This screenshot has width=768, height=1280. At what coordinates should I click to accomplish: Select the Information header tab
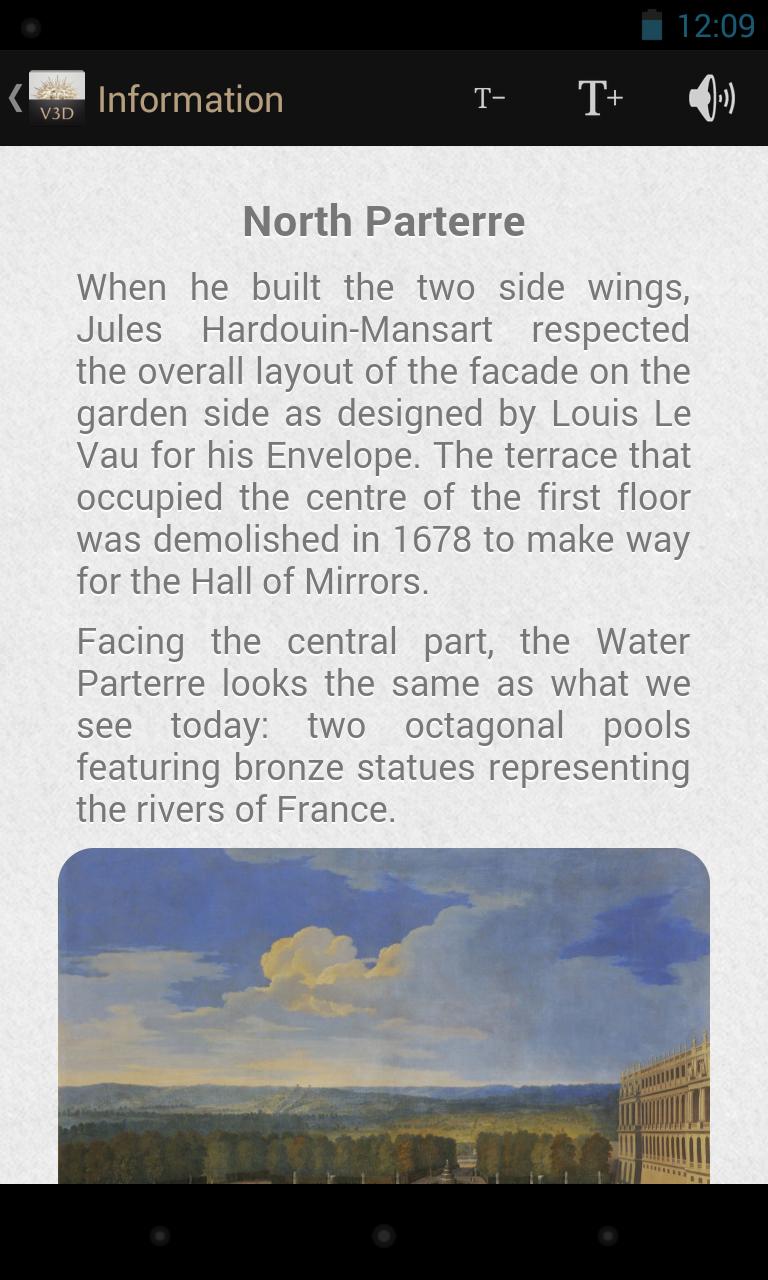coord(190,98)
